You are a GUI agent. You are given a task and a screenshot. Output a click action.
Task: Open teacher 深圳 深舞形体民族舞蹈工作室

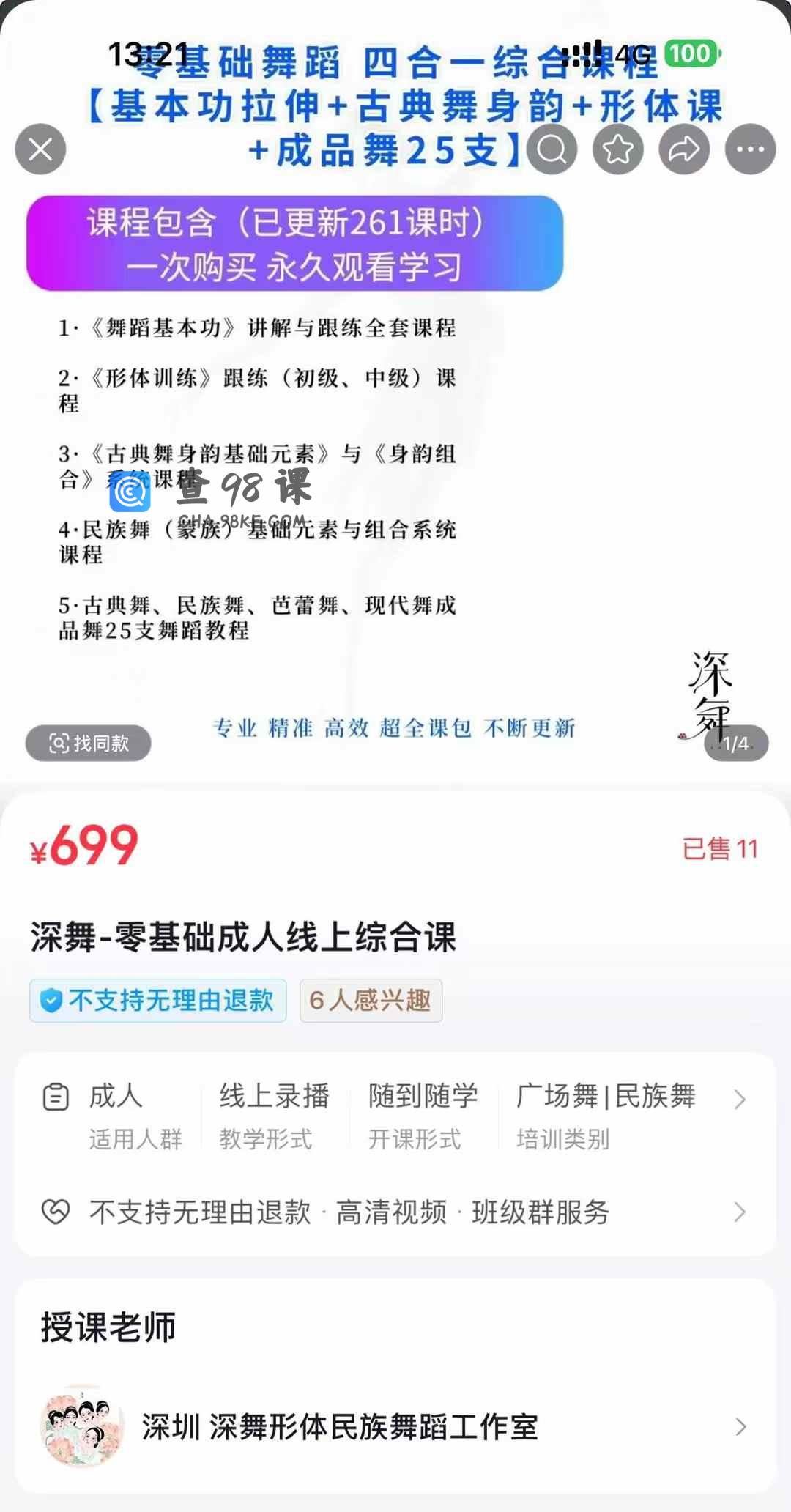[395, 1427]
